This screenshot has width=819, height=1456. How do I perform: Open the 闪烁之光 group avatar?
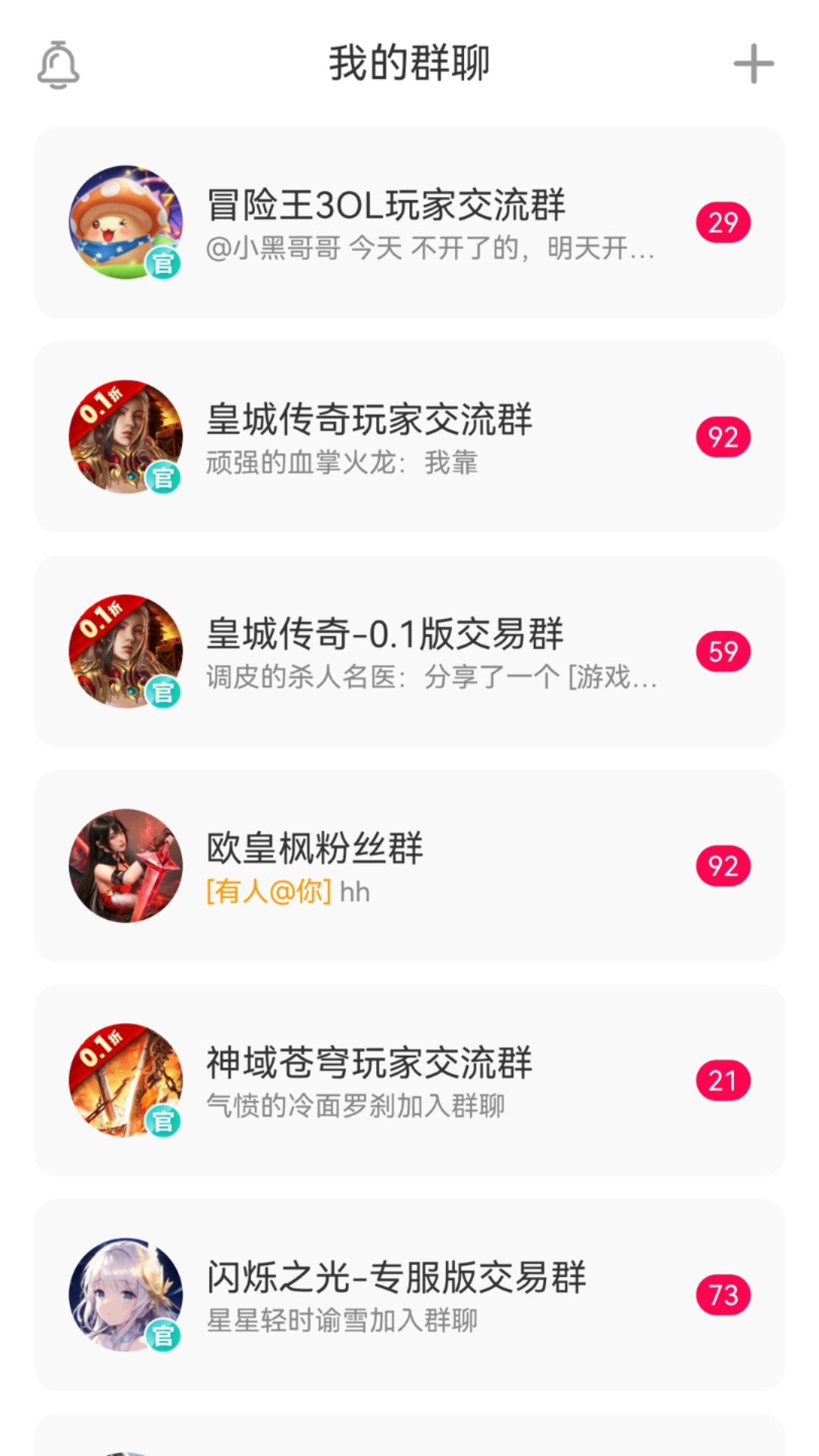[126, 1296]
